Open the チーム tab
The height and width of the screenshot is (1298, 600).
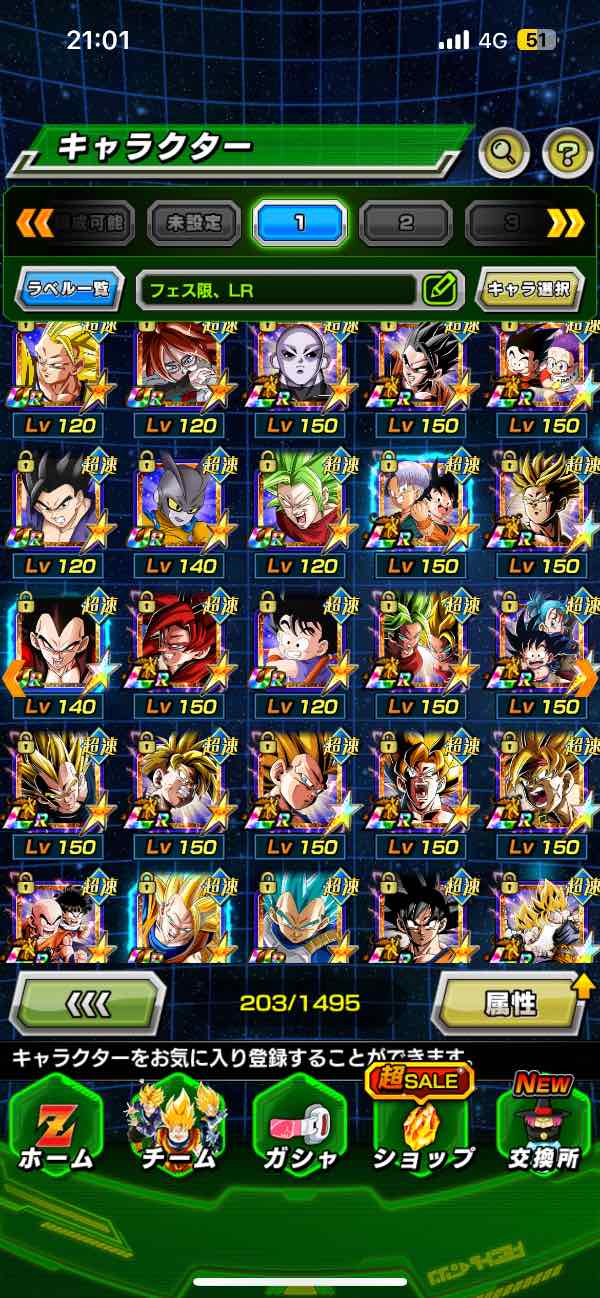click(177, 1125)
